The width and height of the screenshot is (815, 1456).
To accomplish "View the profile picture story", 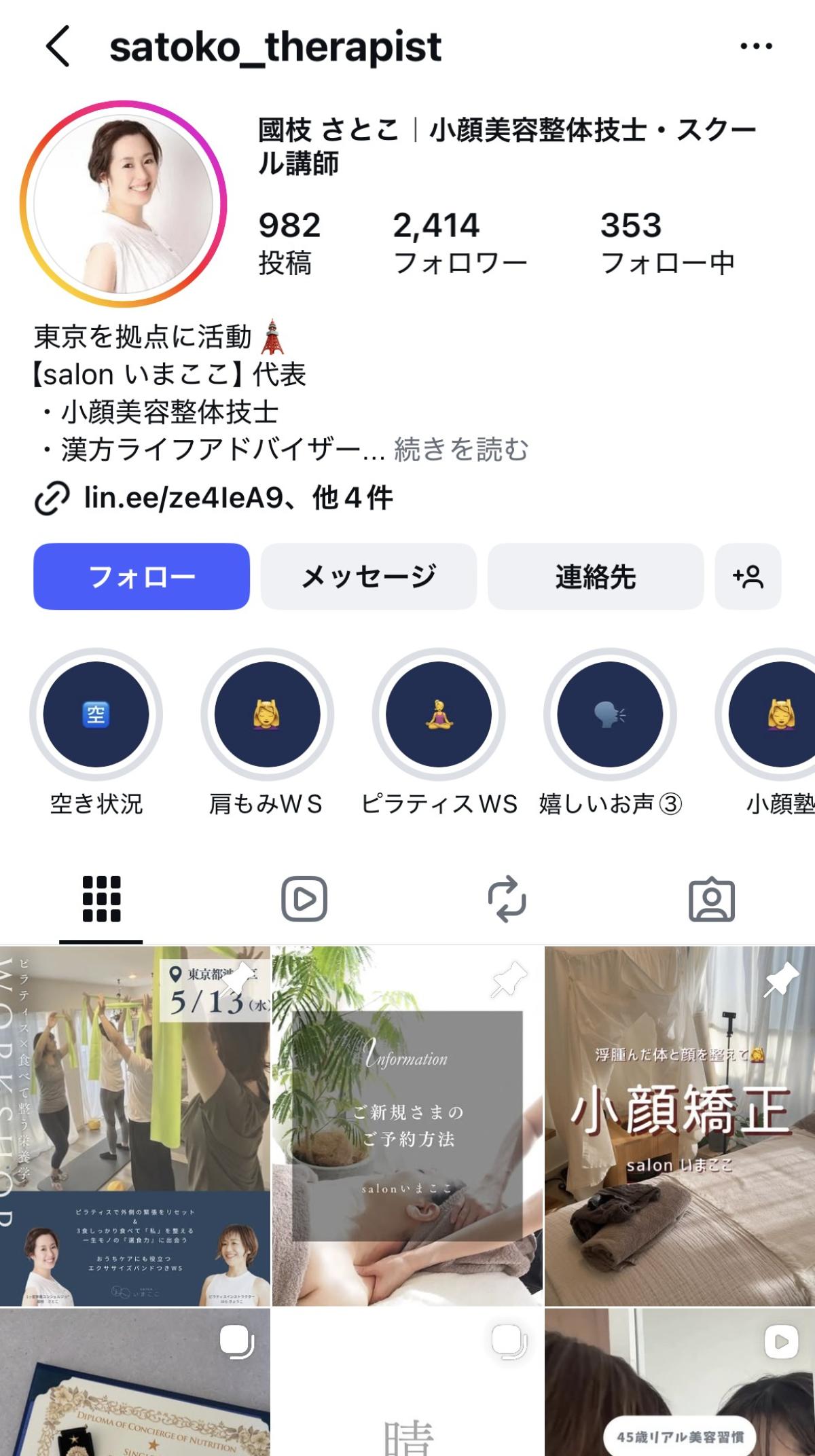I will 123,204.
